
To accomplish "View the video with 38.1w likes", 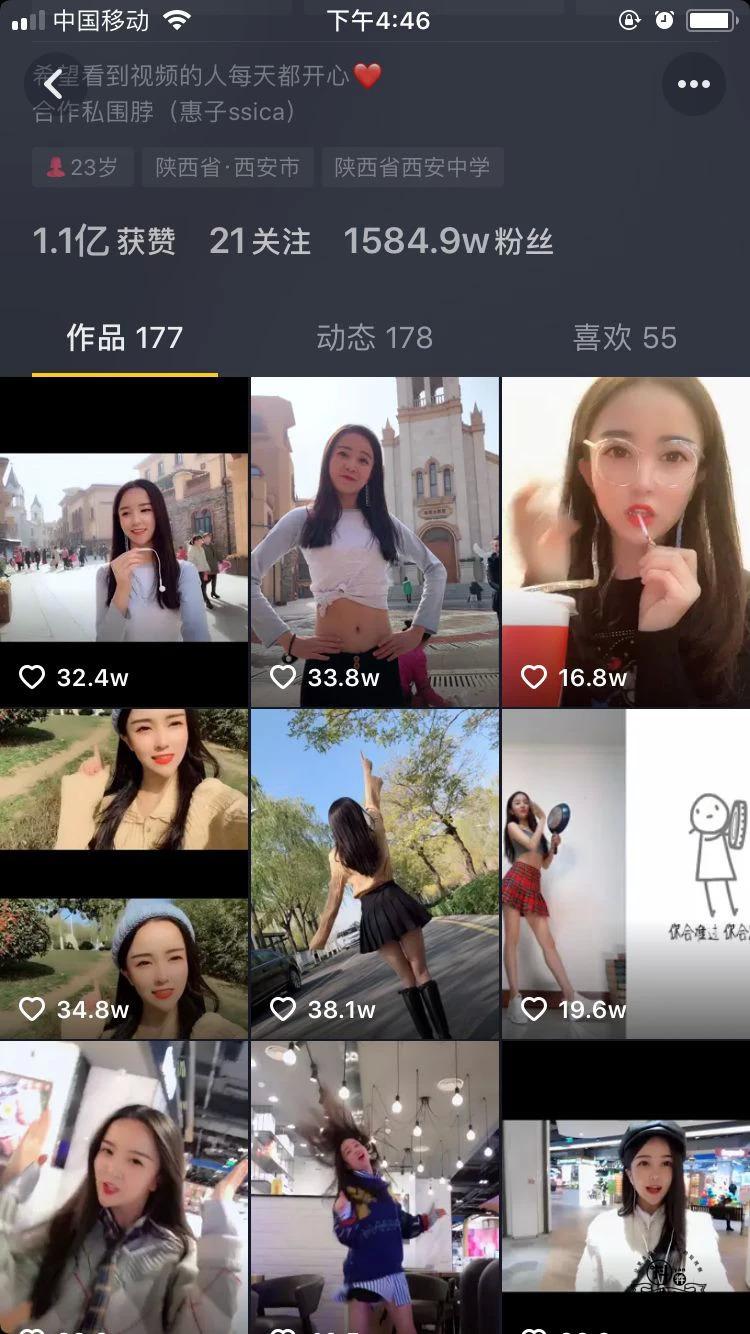I will (375, 874).
